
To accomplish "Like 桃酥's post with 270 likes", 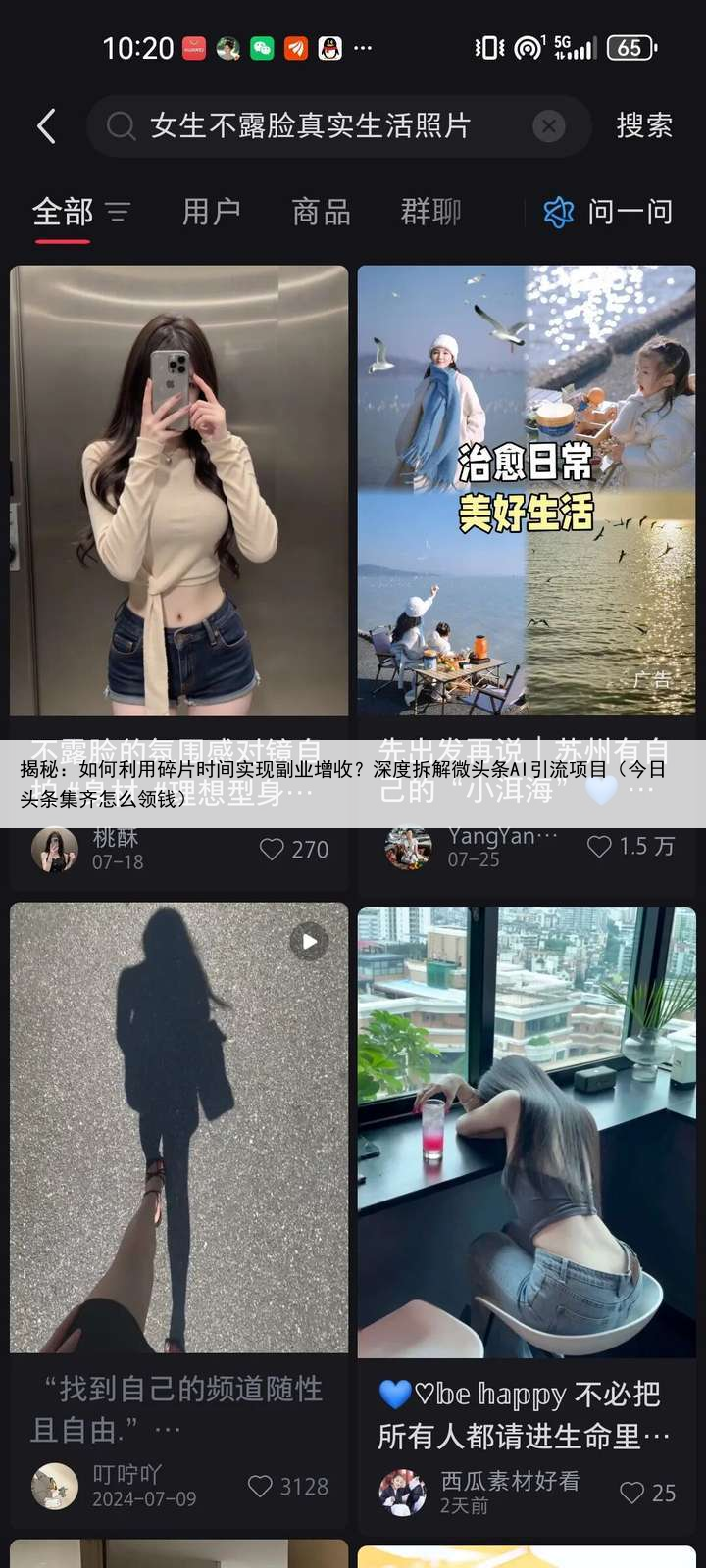I will [272, 850].
